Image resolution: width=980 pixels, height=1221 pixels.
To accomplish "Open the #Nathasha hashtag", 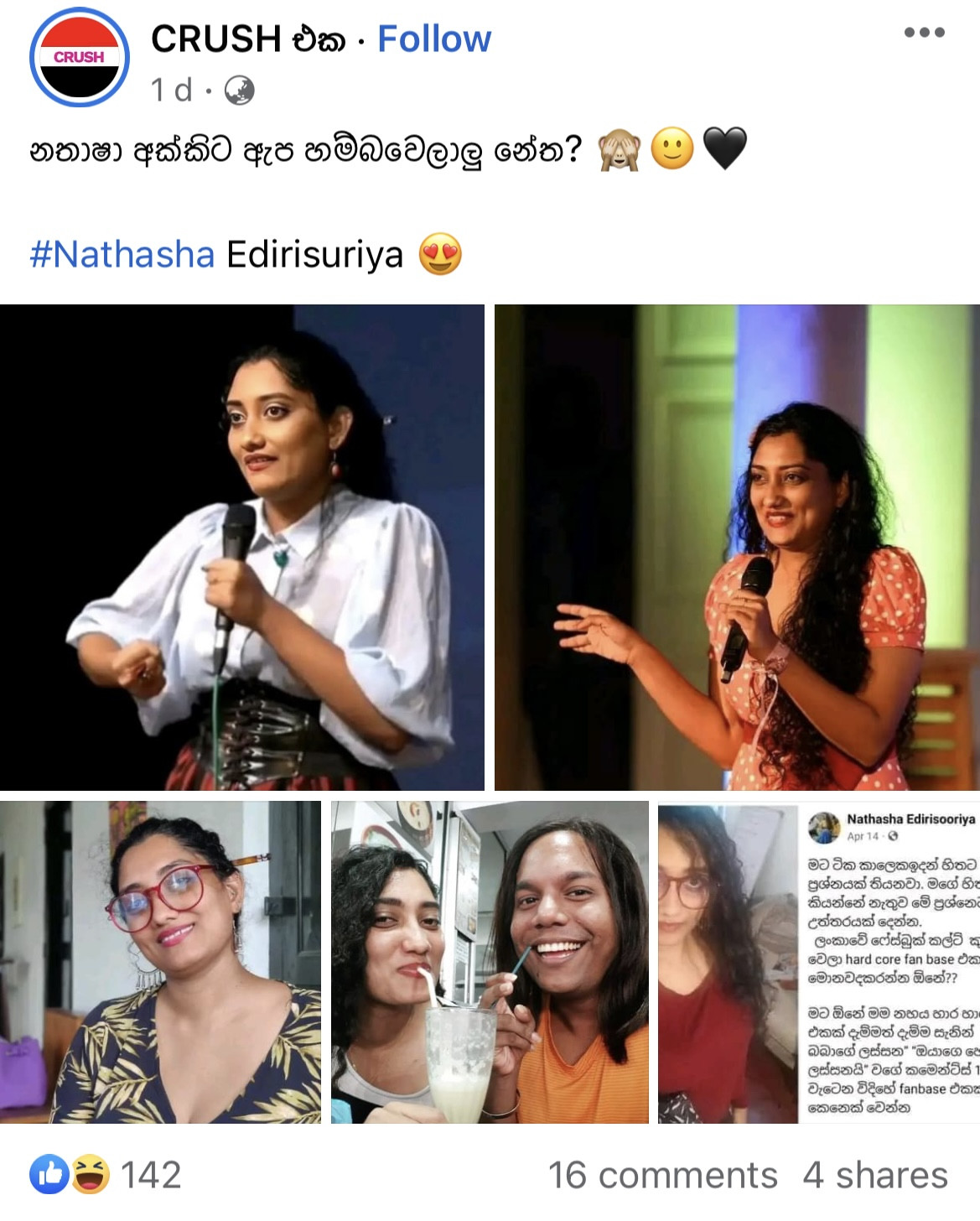I will click(122, 254).
